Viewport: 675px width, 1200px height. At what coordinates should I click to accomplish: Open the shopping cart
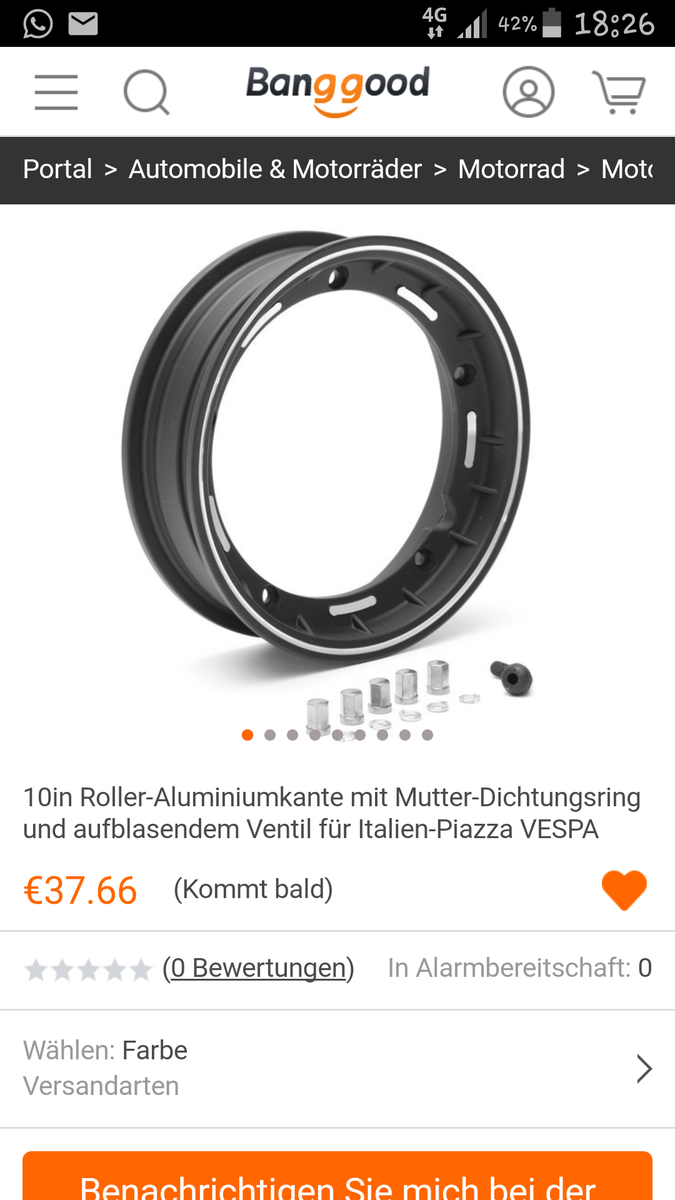[x=620, y=92]
